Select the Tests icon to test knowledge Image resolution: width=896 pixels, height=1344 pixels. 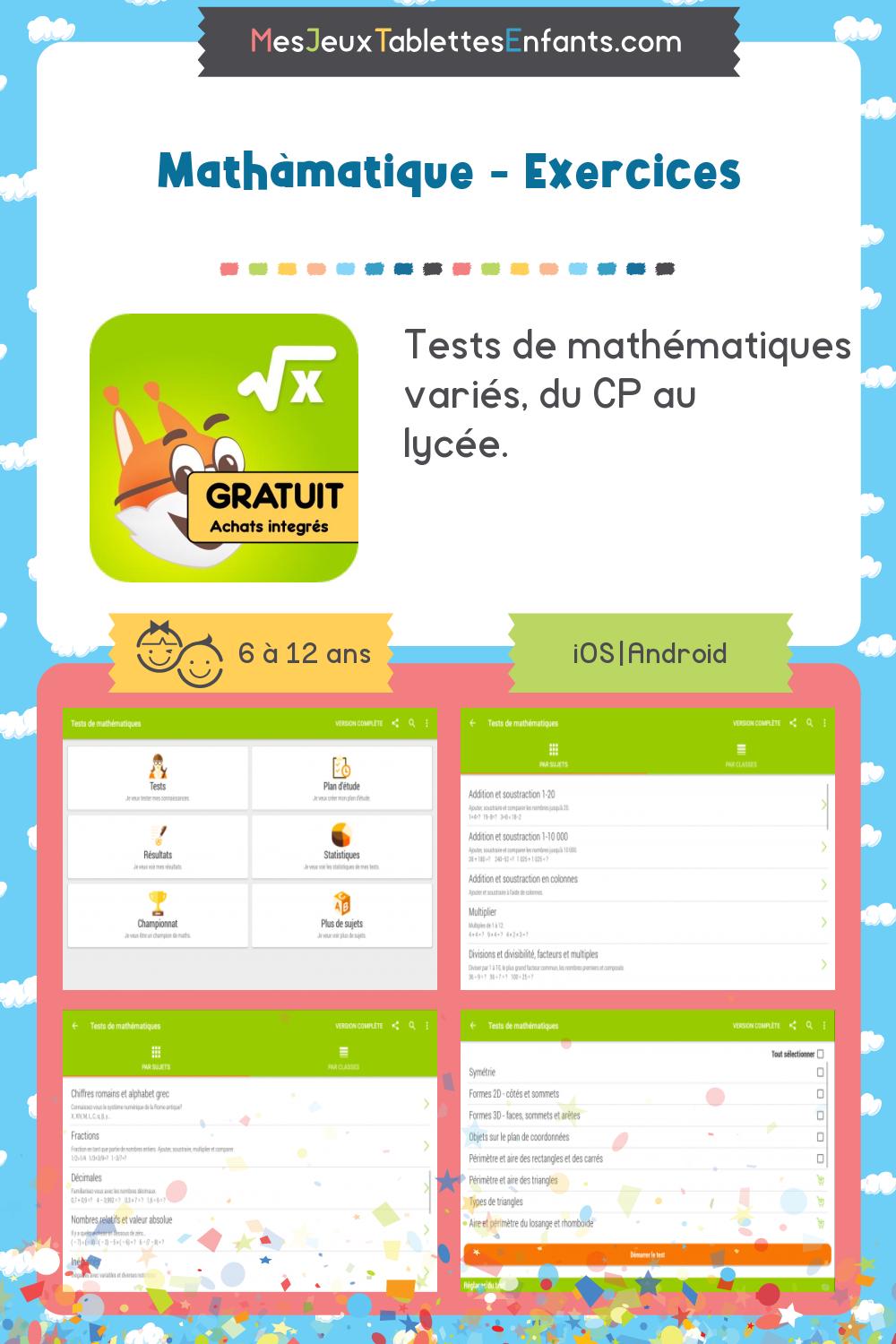pyautogui.click(x=158, y=769)
